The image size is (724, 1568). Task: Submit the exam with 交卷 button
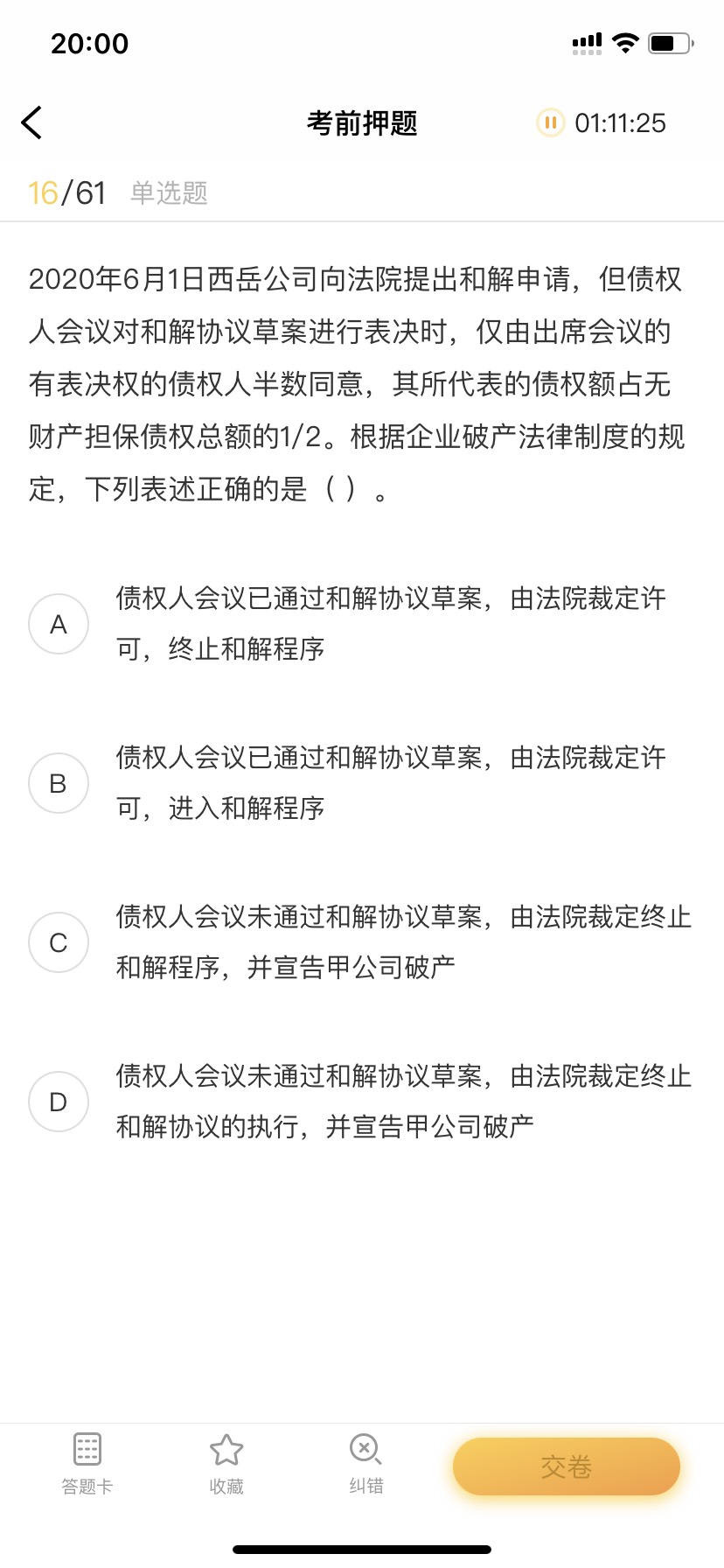pos(567,1466)
